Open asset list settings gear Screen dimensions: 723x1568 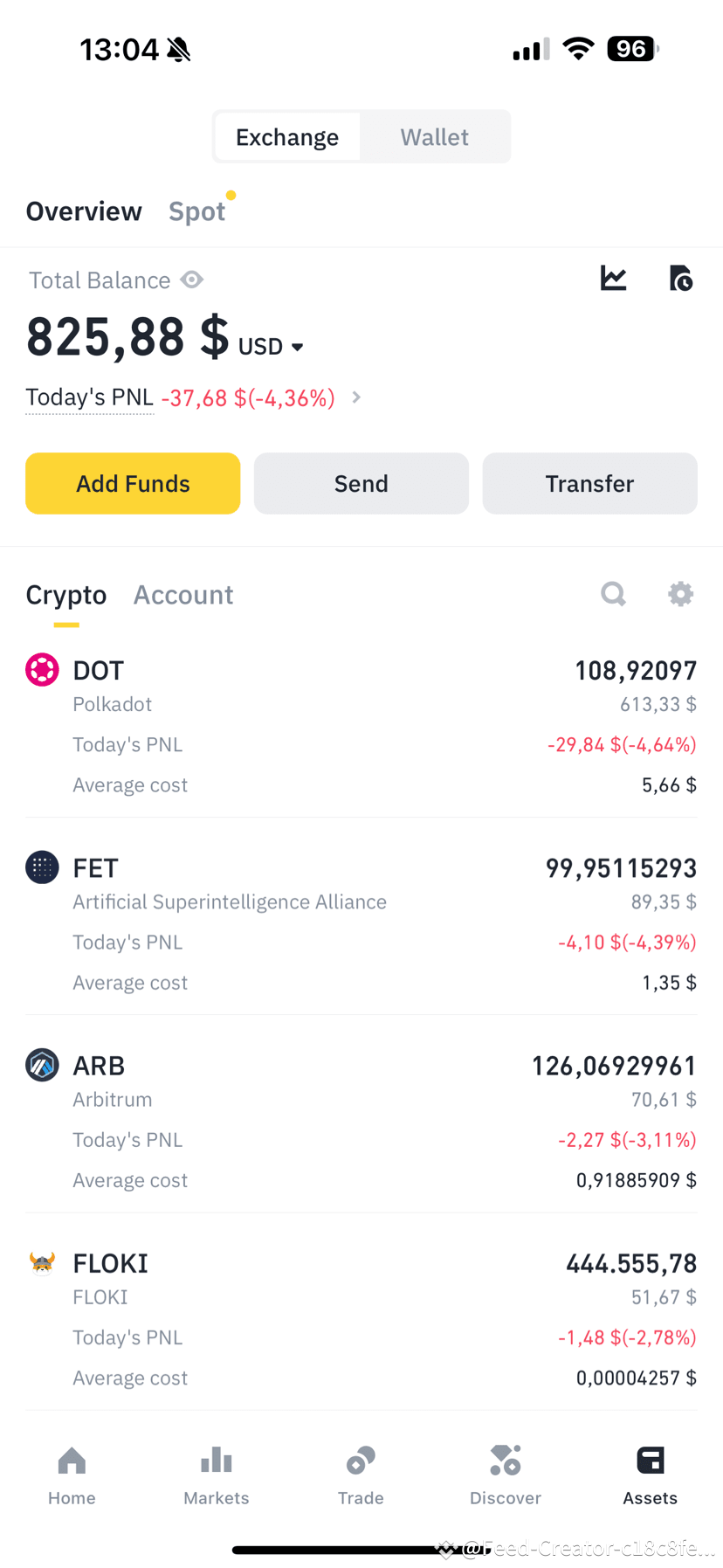point(680,593)
